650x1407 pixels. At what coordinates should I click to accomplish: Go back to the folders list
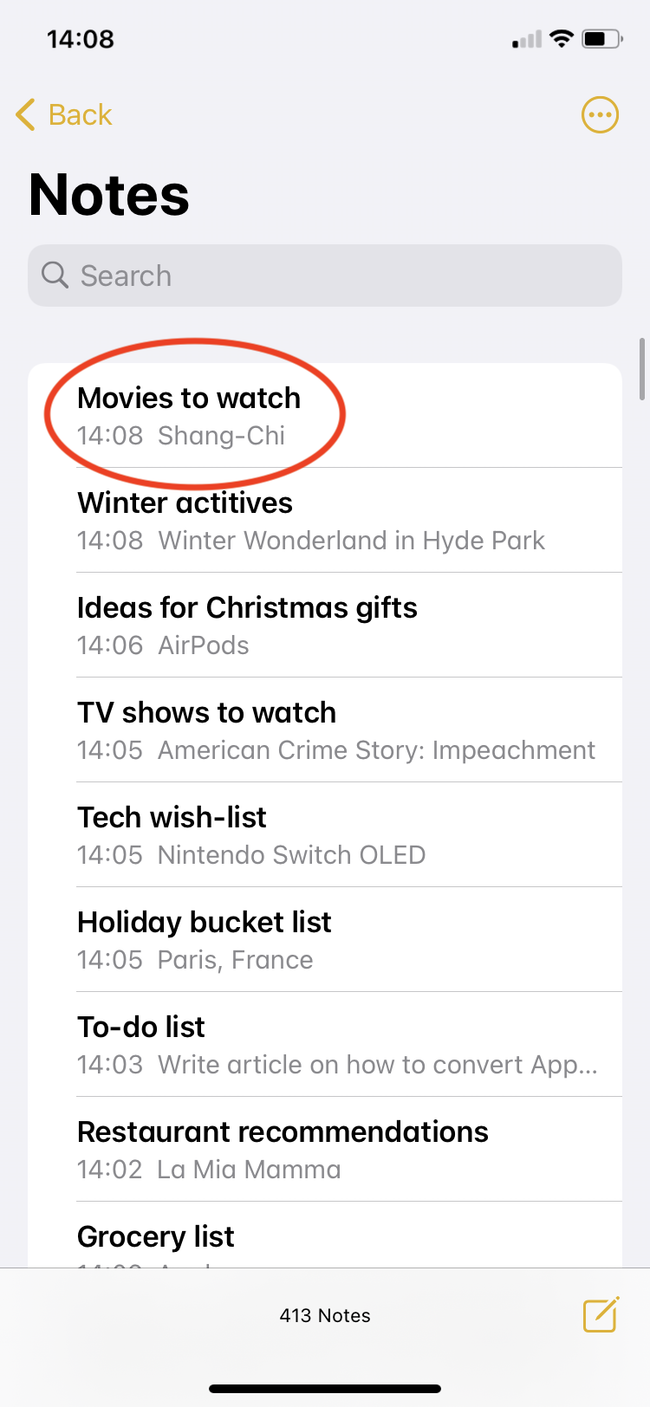click(x=65, y=115)
